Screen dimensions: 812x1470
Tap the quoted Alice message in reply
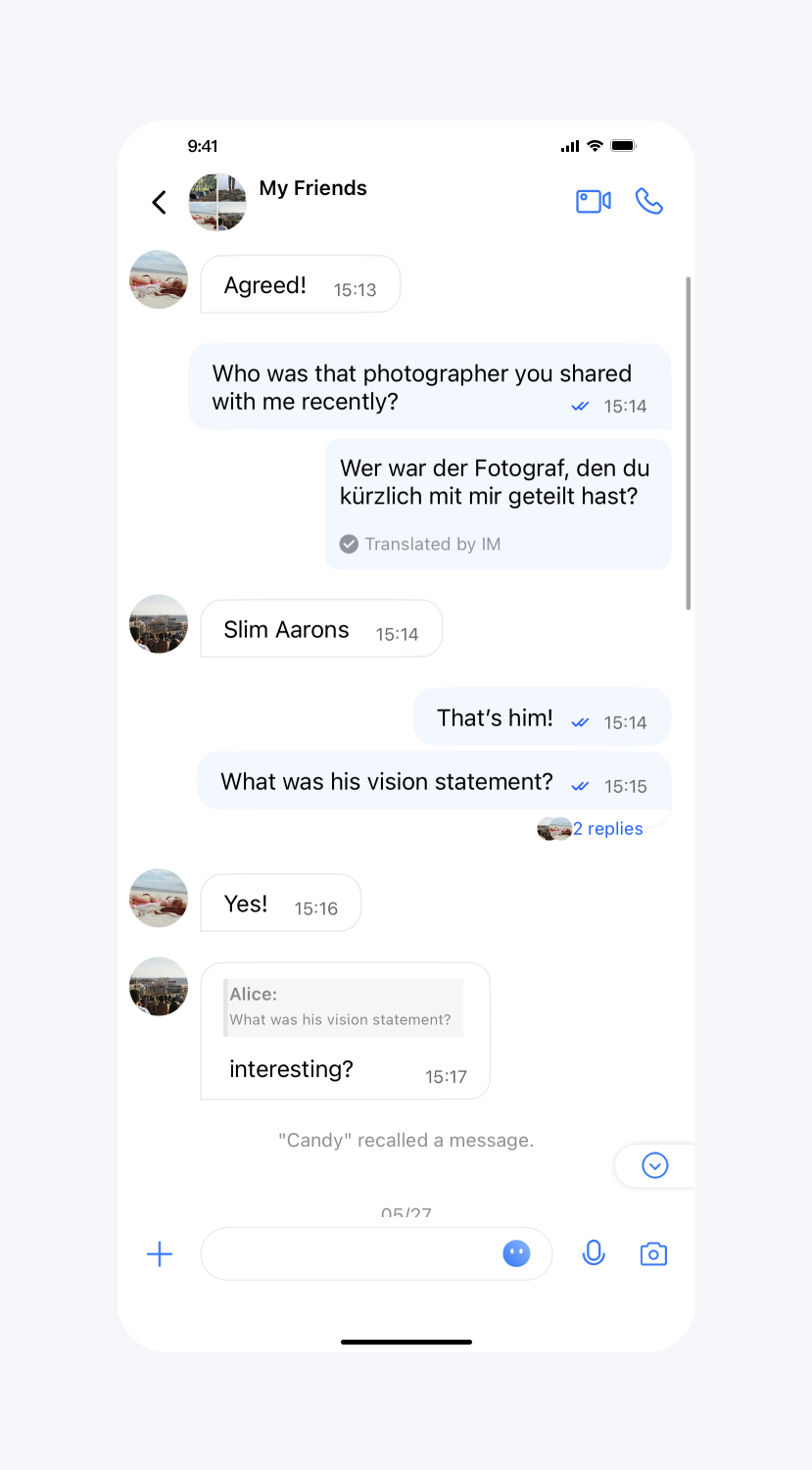pyautogui.click(x=343, y=1007)
